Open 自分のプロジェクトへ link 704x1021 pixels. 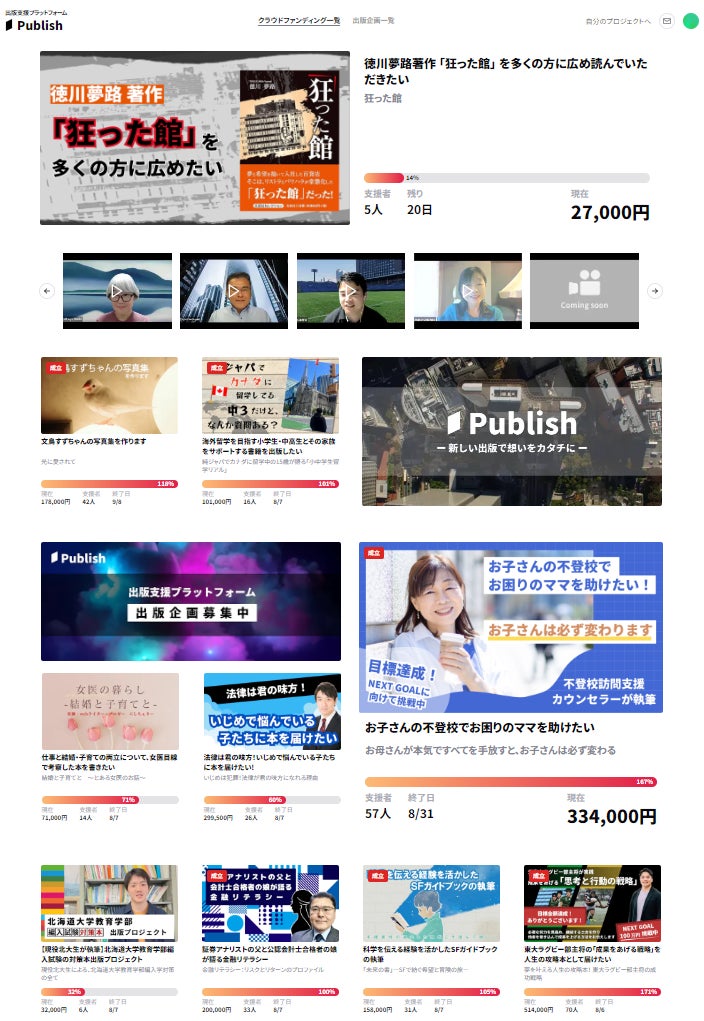618,21
